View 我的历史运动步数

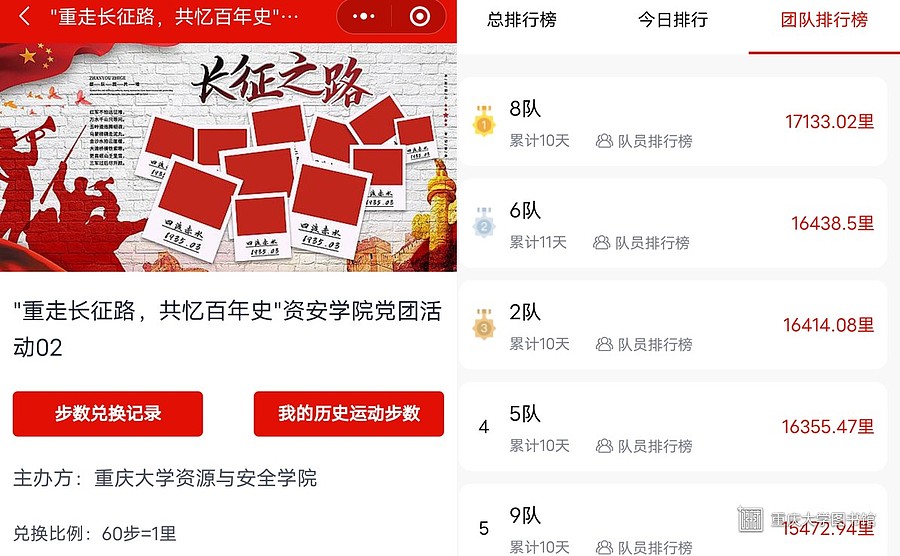coord(348,414)
